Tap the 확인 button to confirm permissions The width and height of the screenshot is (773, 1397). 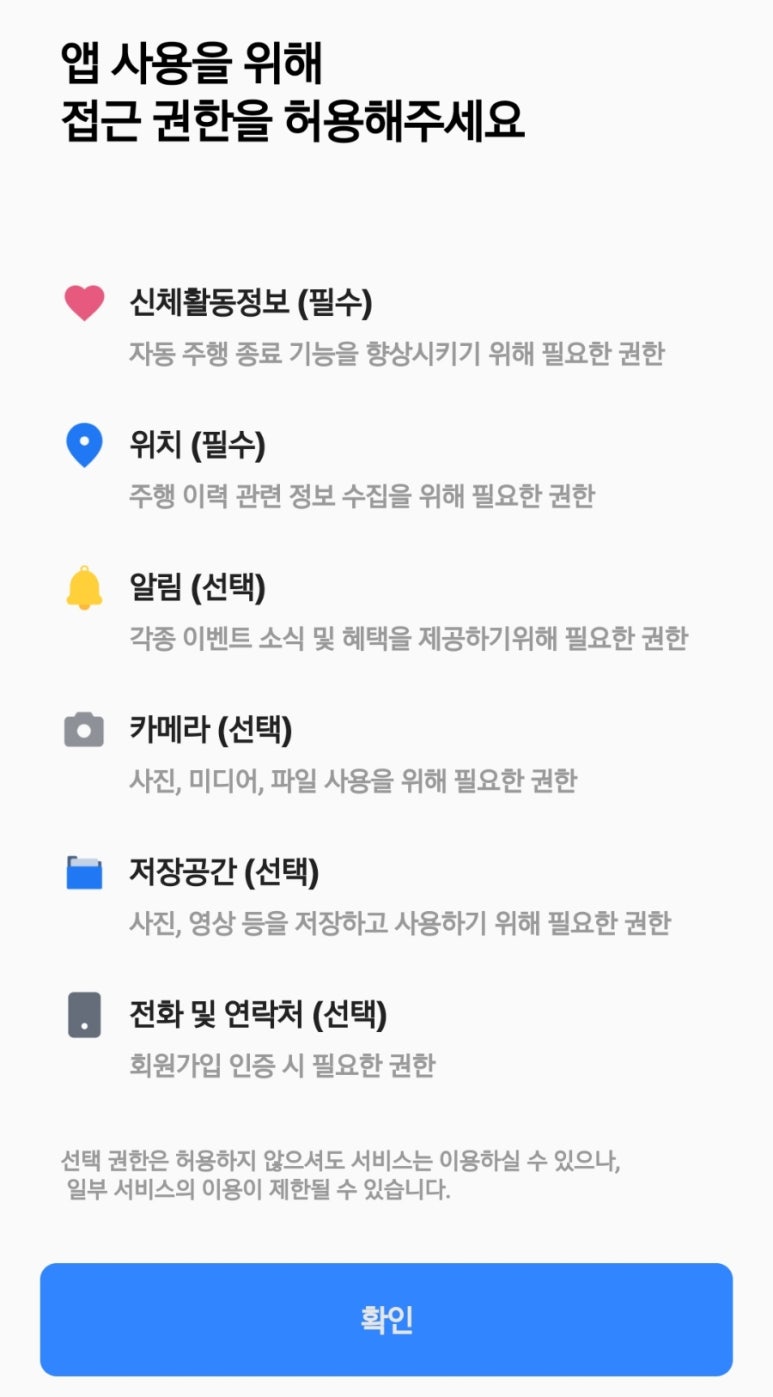point(386,1319)
